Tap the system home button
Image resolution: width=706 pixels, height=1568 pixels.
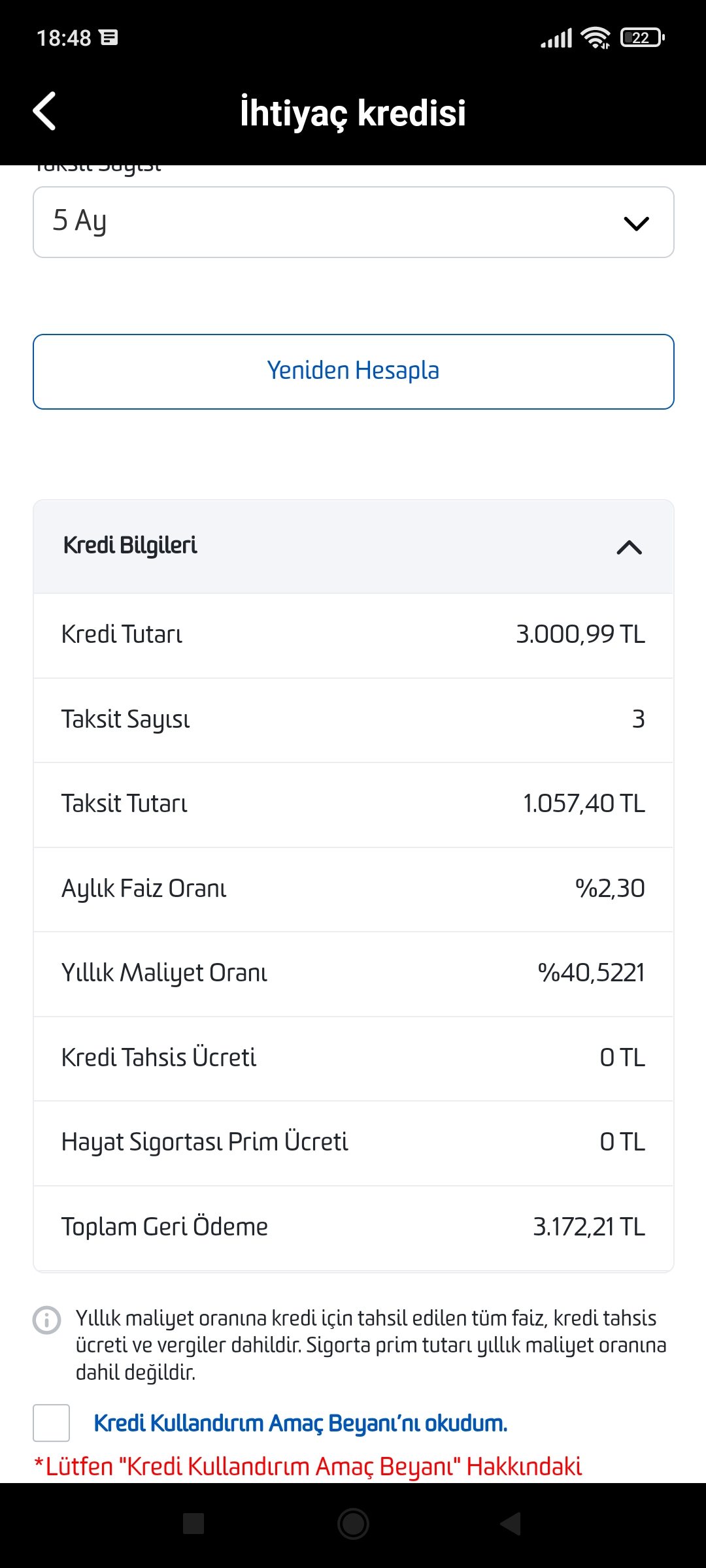353,1524
